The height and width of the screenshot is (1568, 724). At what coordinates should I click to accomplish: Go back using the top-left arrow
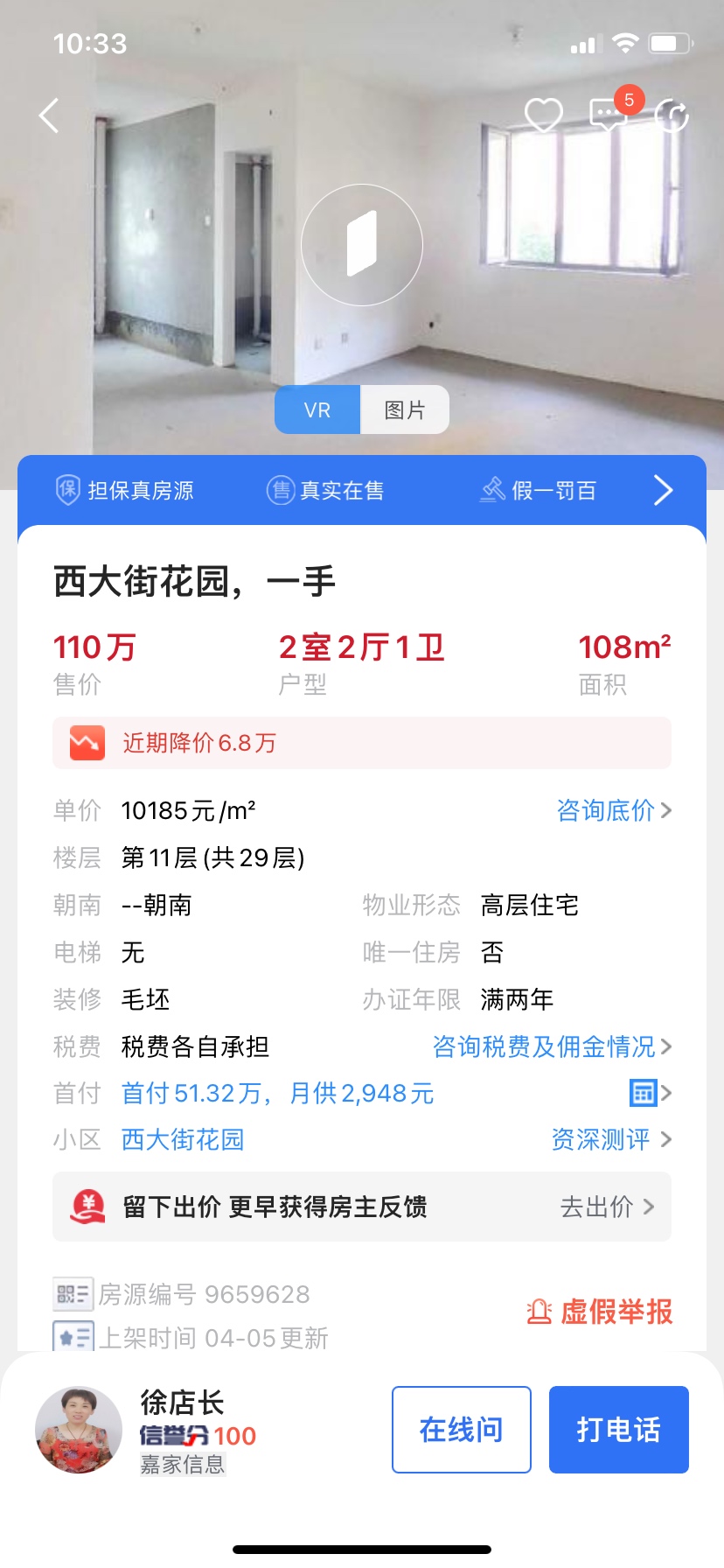point(50,115)
